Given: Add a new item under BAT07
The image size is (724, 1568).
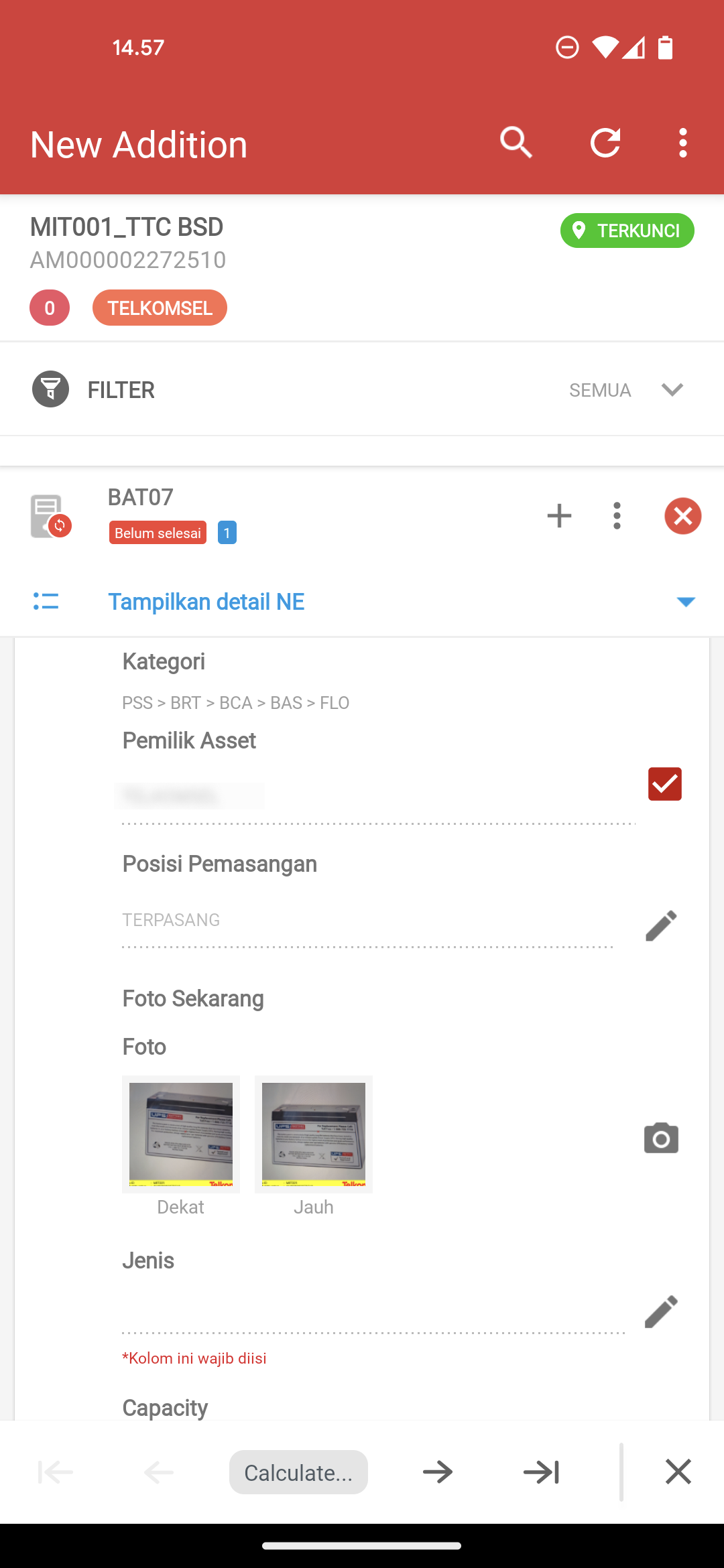Looking at the screenshot, I should click(x=559, y=516).
